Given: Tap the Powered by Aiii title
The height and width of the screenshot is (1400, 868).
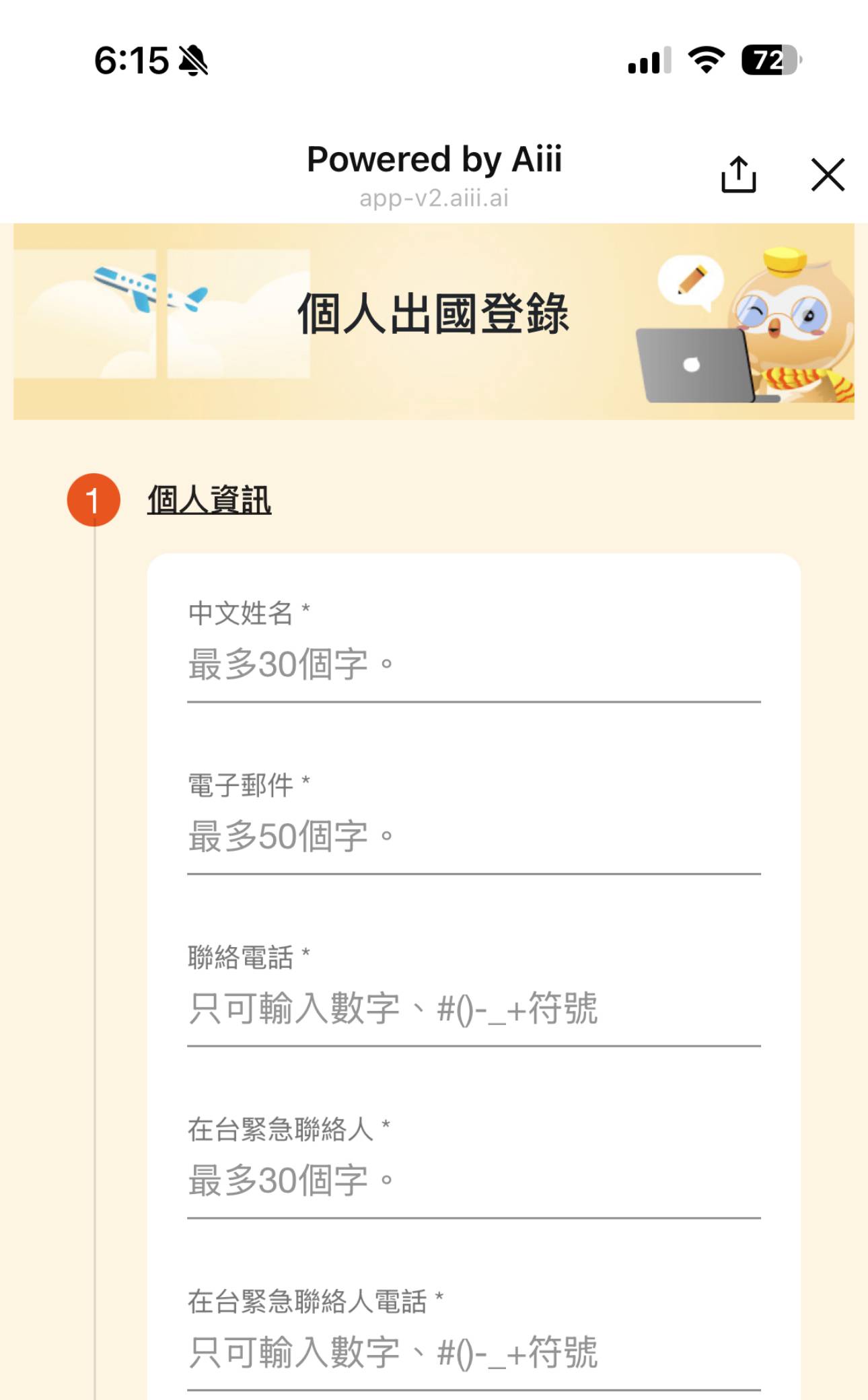Looking at the screenshot, I should pyautogui.click(x=434, y=160).
